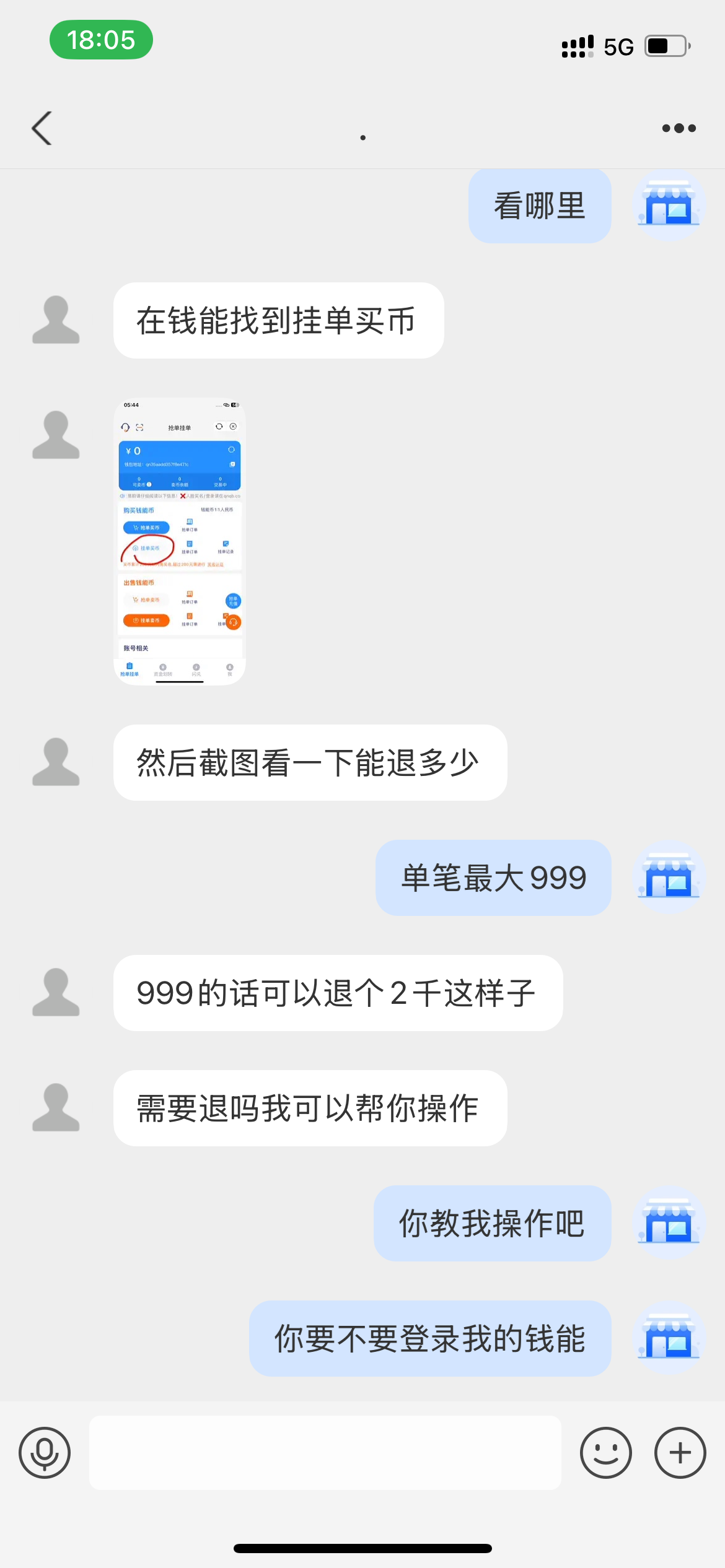Open the three-dot more options menu
Image resolution: width=725 pixels, height=1568 pixels.
(x=679, y=128)
